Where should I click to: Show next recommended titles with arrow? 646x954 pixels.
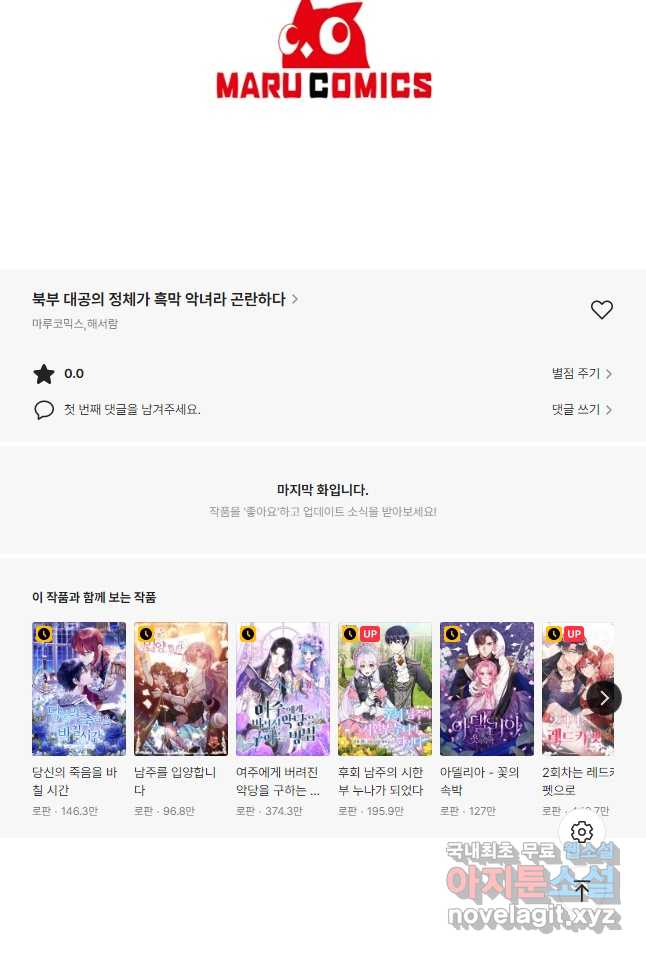point(603,697)
